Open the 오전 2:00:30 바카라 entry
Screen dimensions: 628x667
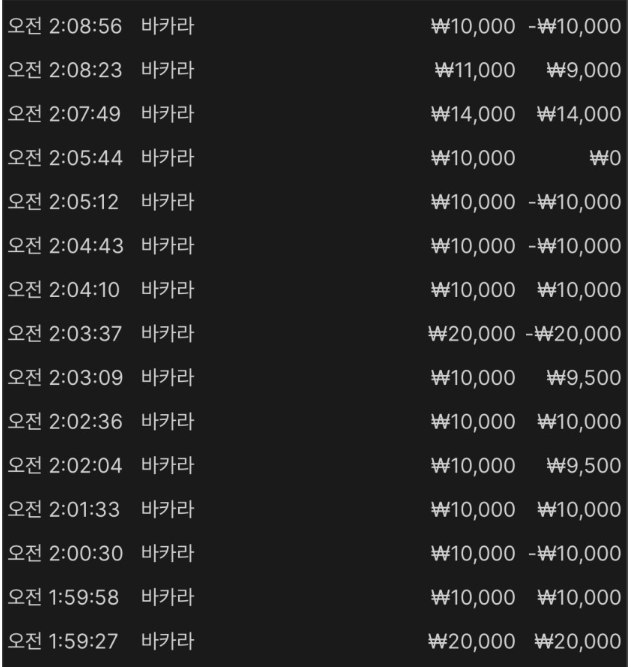[x=314, y=554]
